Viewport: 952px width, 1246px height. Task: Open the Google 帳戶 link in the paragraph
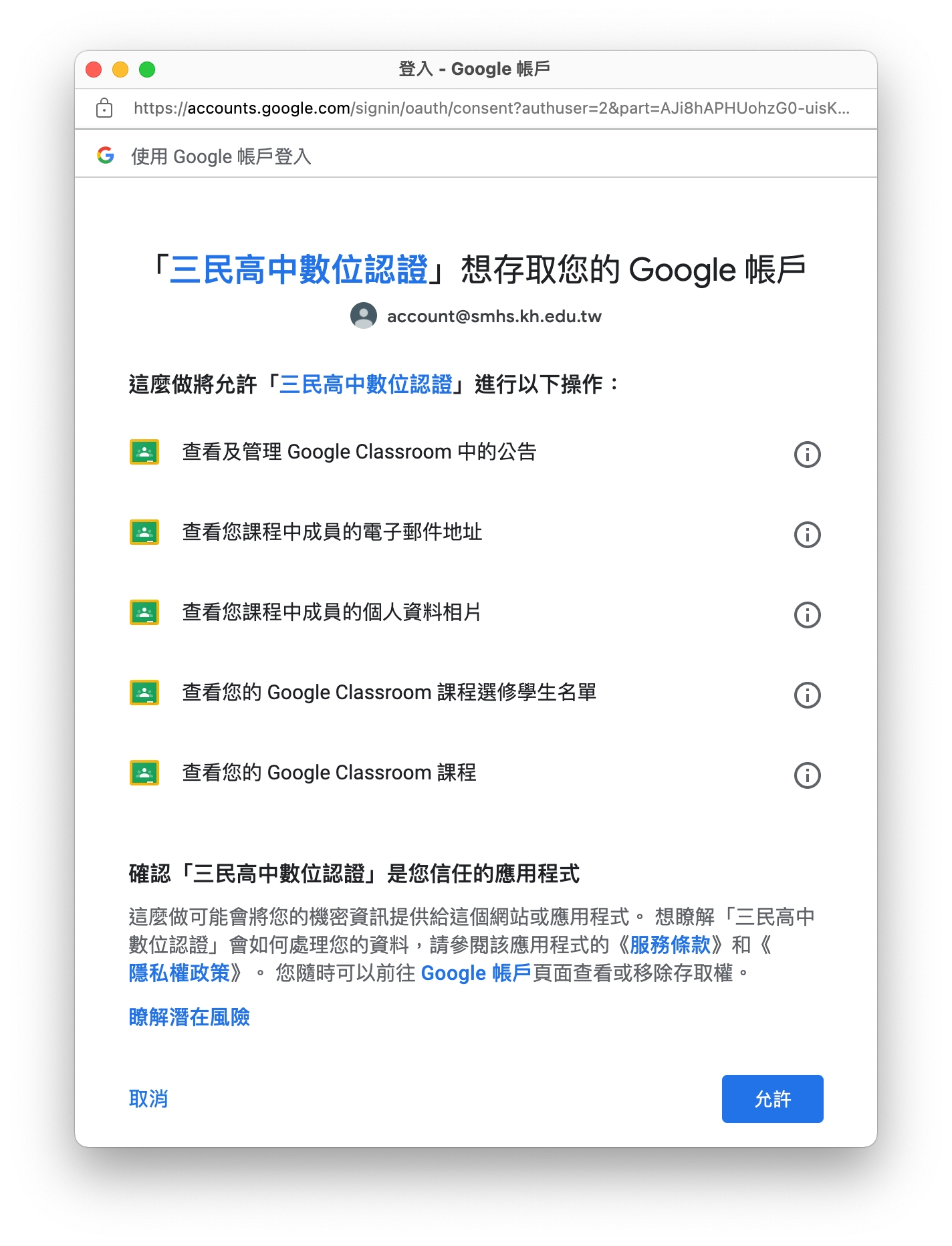point(476,973)
